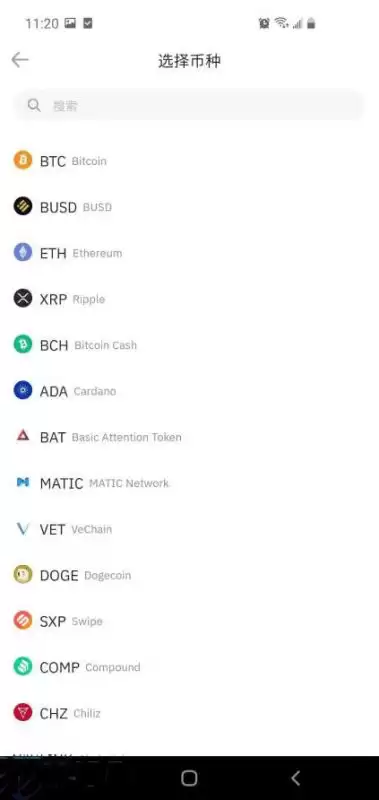Viewport: 379px width, 800px height.
Task: Choose MATIC Network coin
Action: [x=189, y=483]
